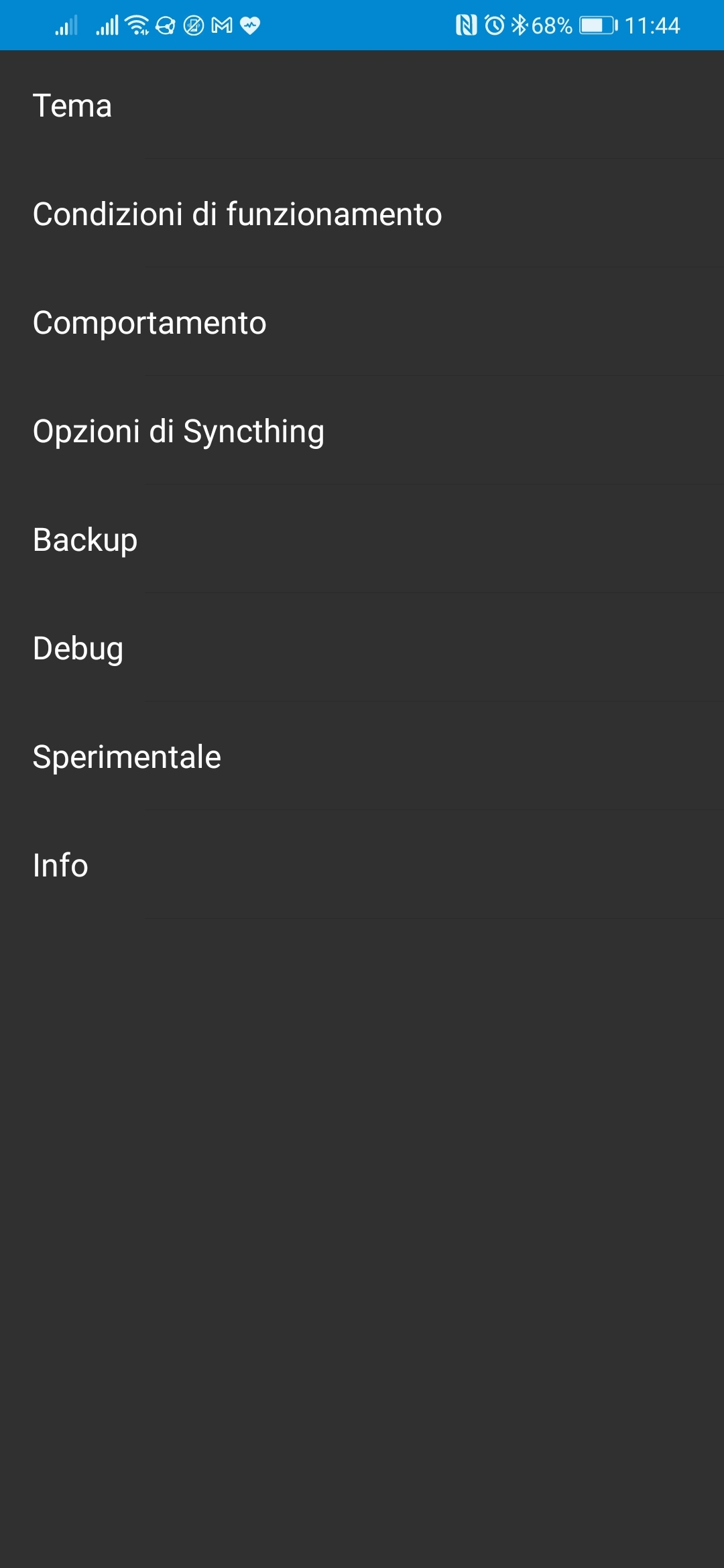Go to Comportamento settings
This screenshot has width=724, height=1568.
tap(362, 322)
